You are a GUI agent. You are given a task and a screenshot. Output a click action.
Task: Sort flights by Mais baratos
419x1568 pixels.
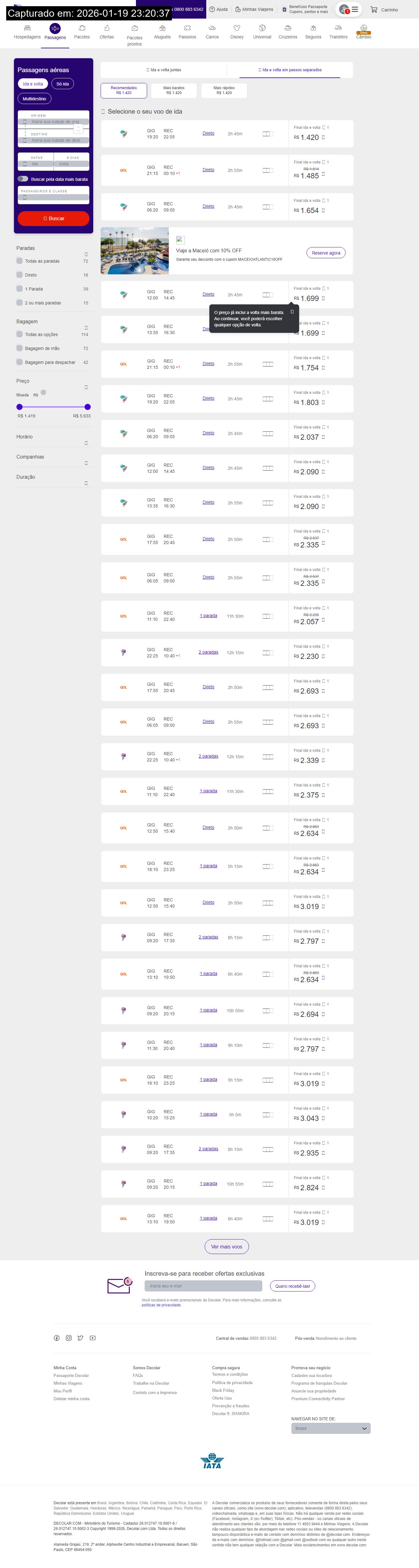point(173,90)
